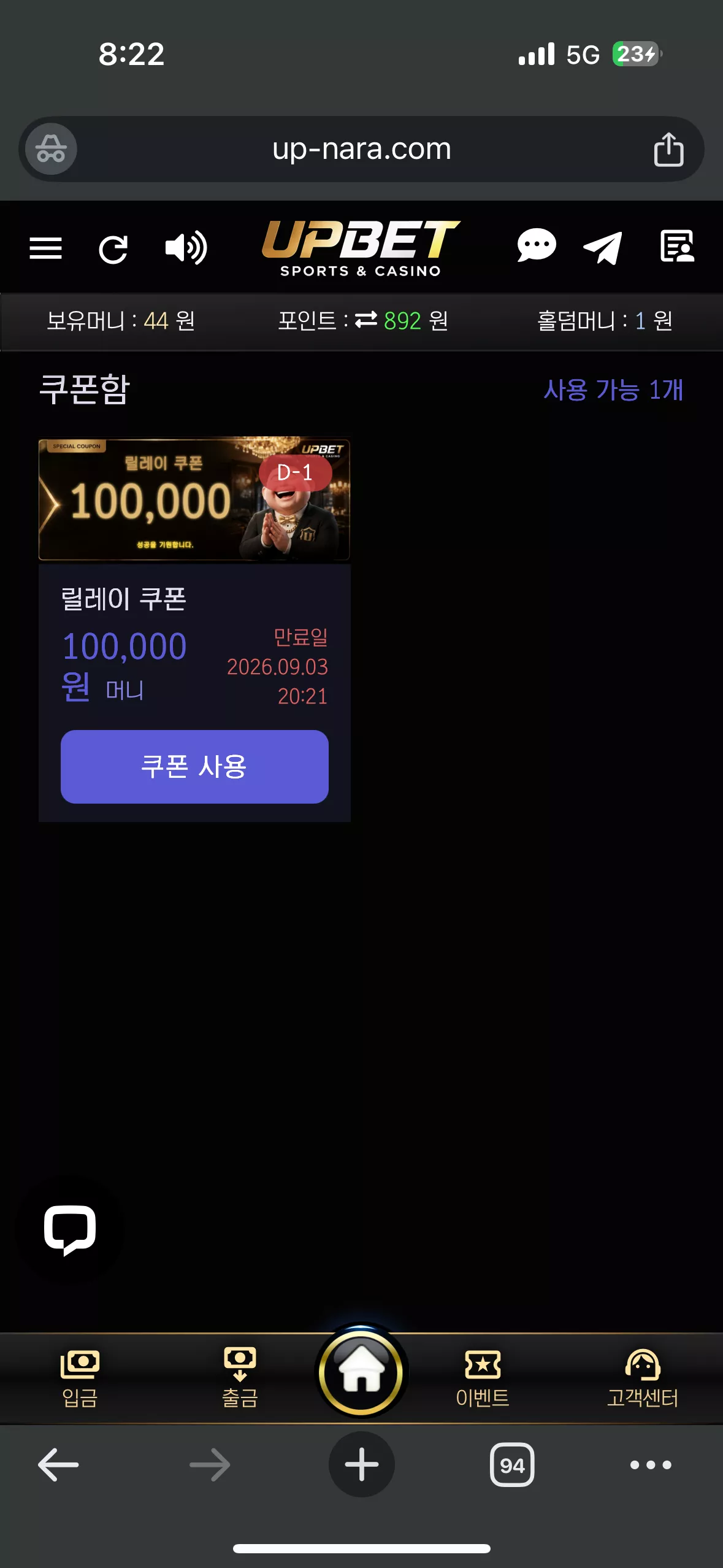
Task: Tap up-nara.com address bar
Action: pos(361,149)
